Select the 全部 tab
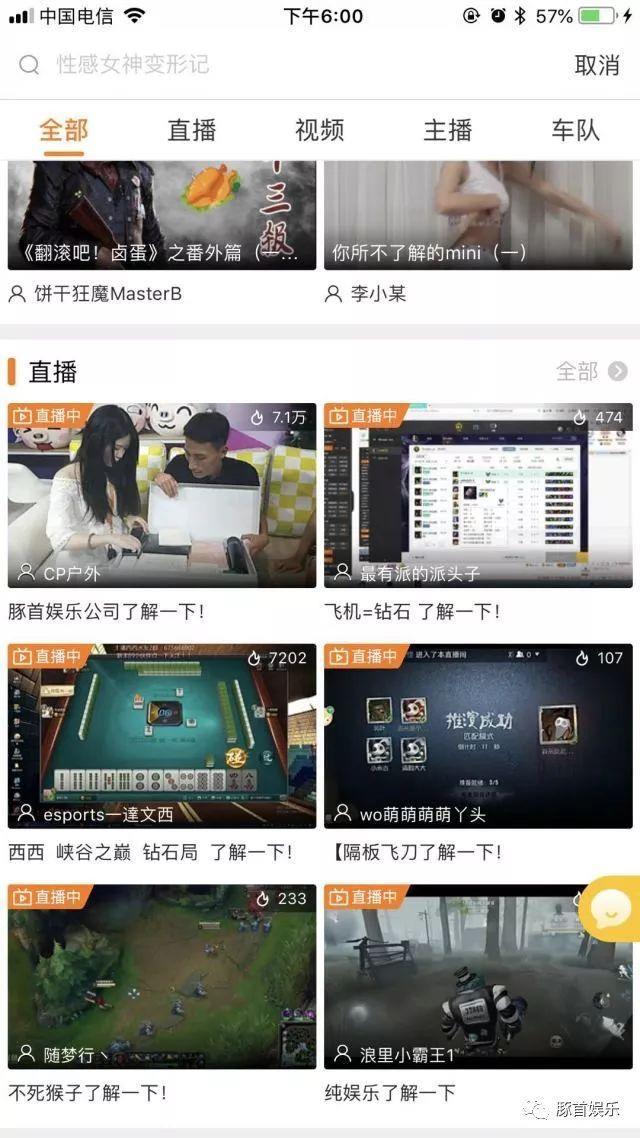 [x=64, y=130]
